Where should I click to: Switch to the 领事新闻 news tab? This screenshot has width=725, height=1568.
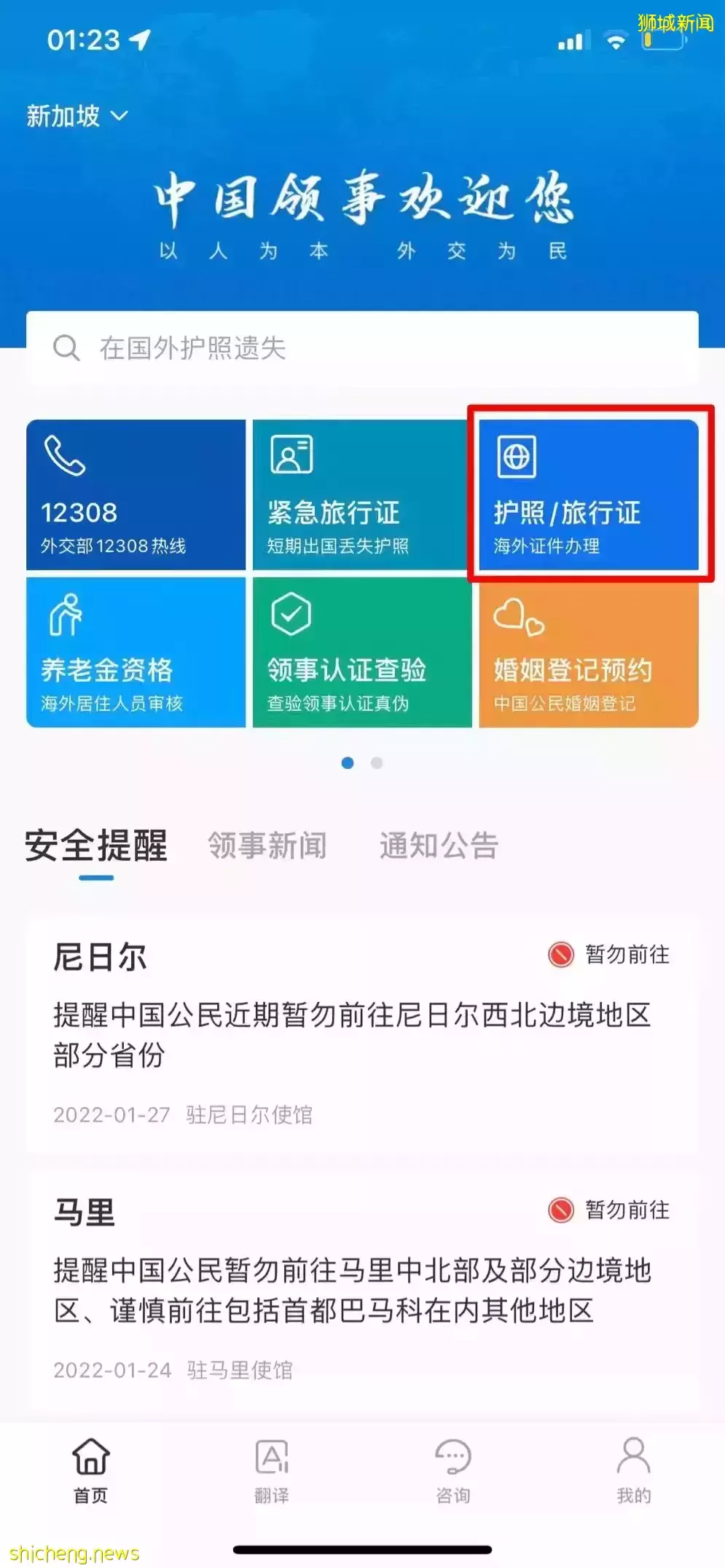pyautogui.click(x=267, y=845)
